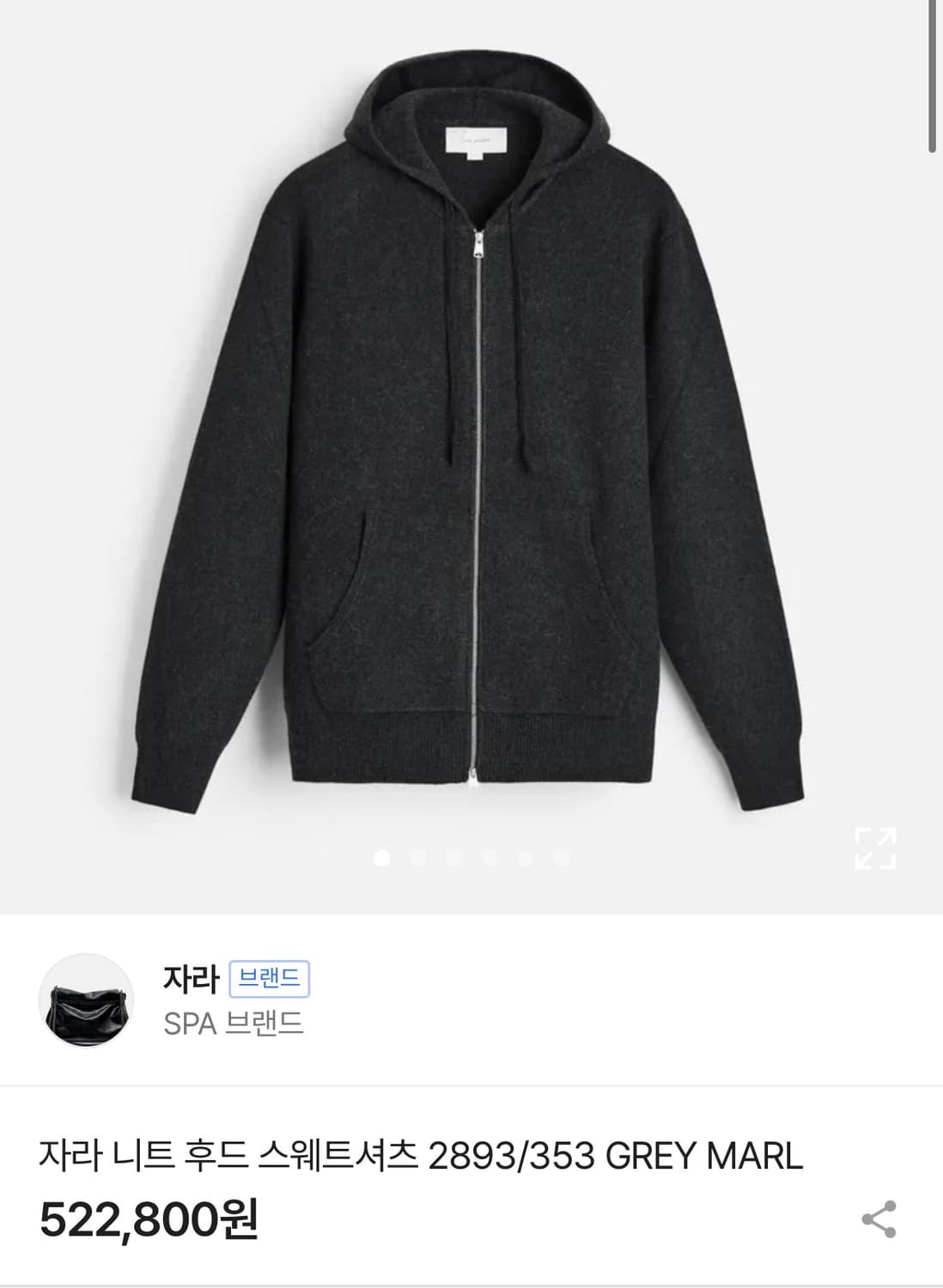The height and width of the screenshot is (1288, 943).
Task: Select the fourth carousel pagination dot
Action: point(489,857)
